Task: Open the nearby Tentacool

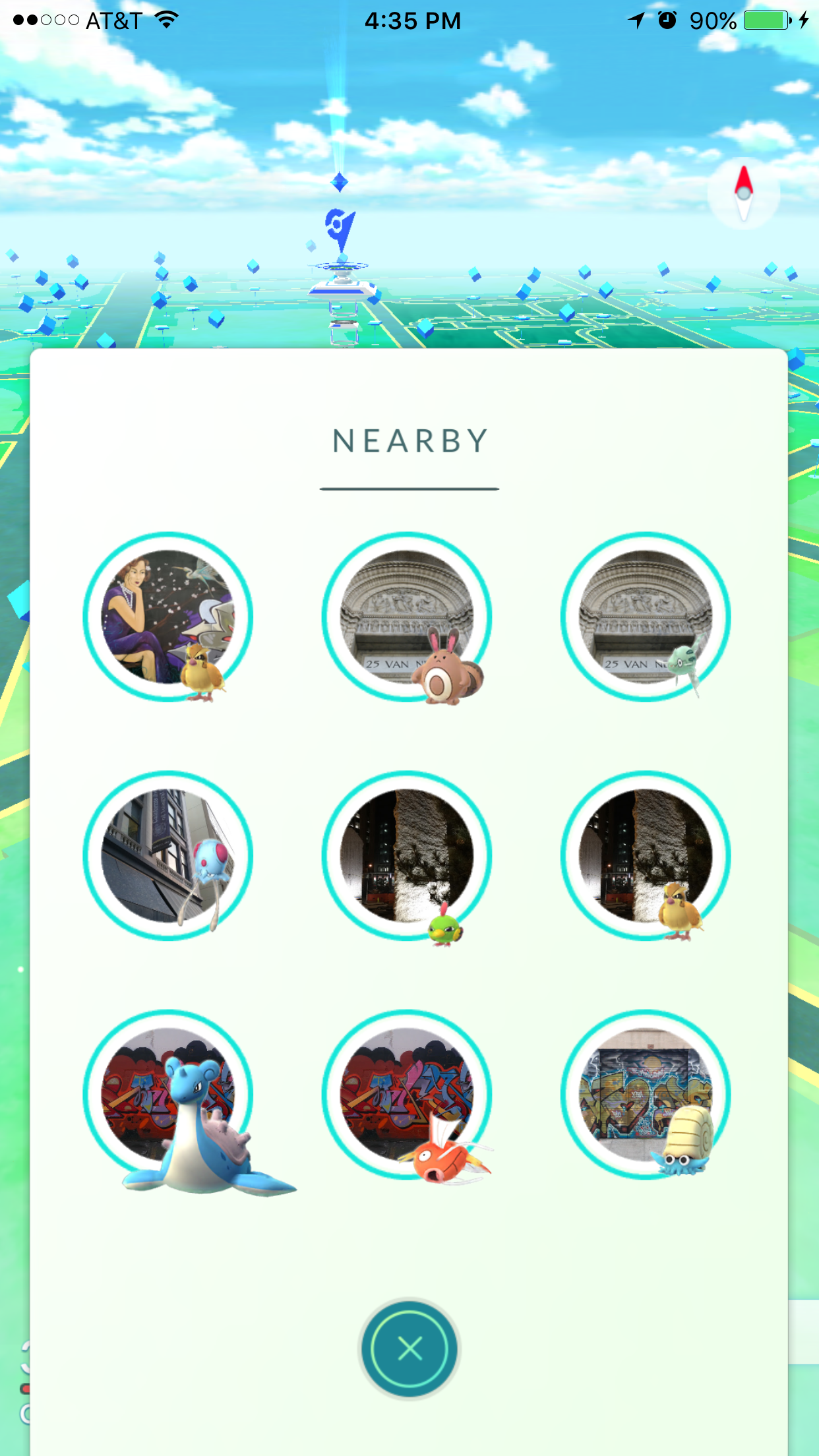Action: [168, 855]
